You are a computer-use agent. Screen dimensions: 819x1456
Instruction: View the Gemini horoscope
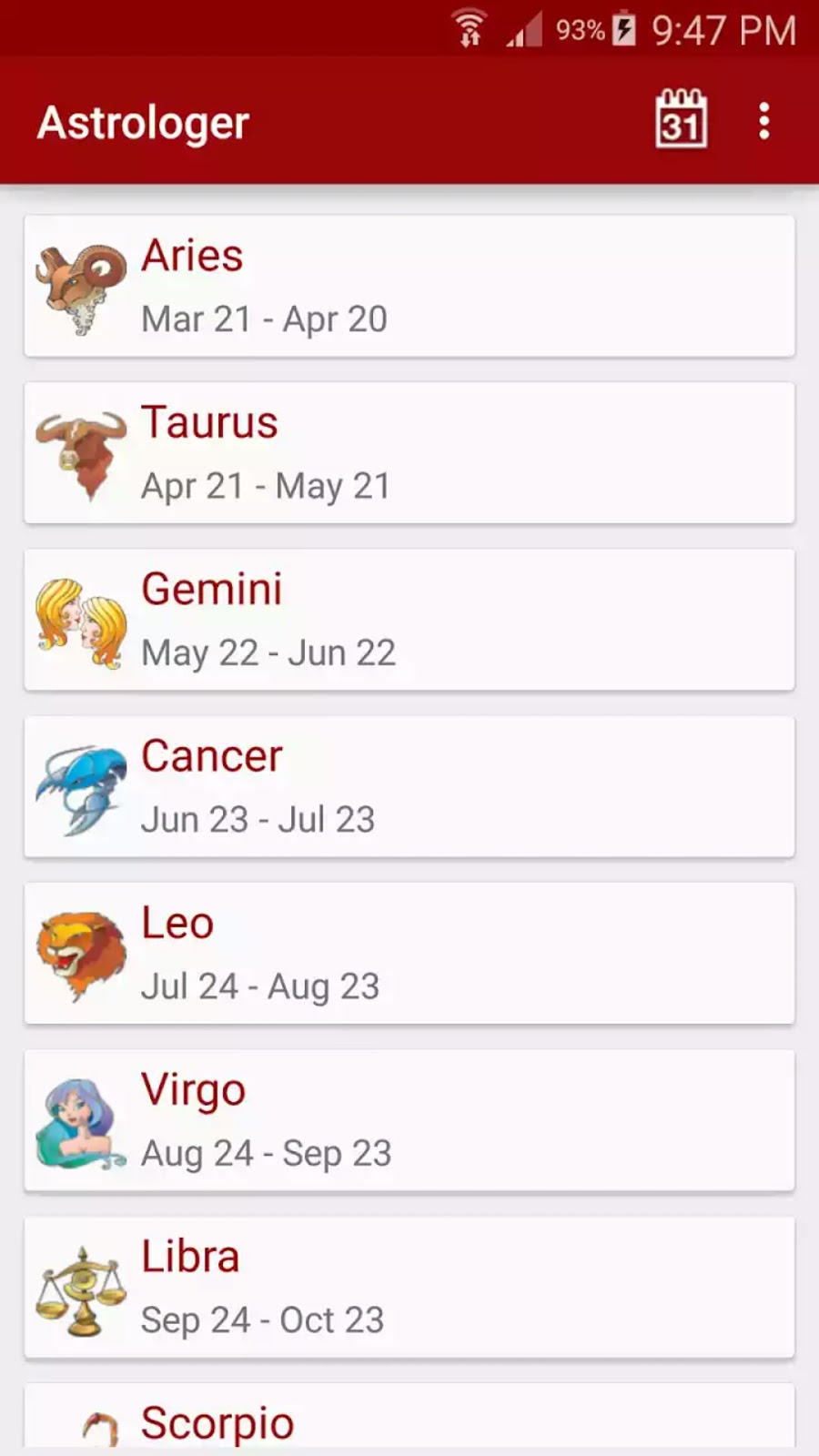(409, 620)
